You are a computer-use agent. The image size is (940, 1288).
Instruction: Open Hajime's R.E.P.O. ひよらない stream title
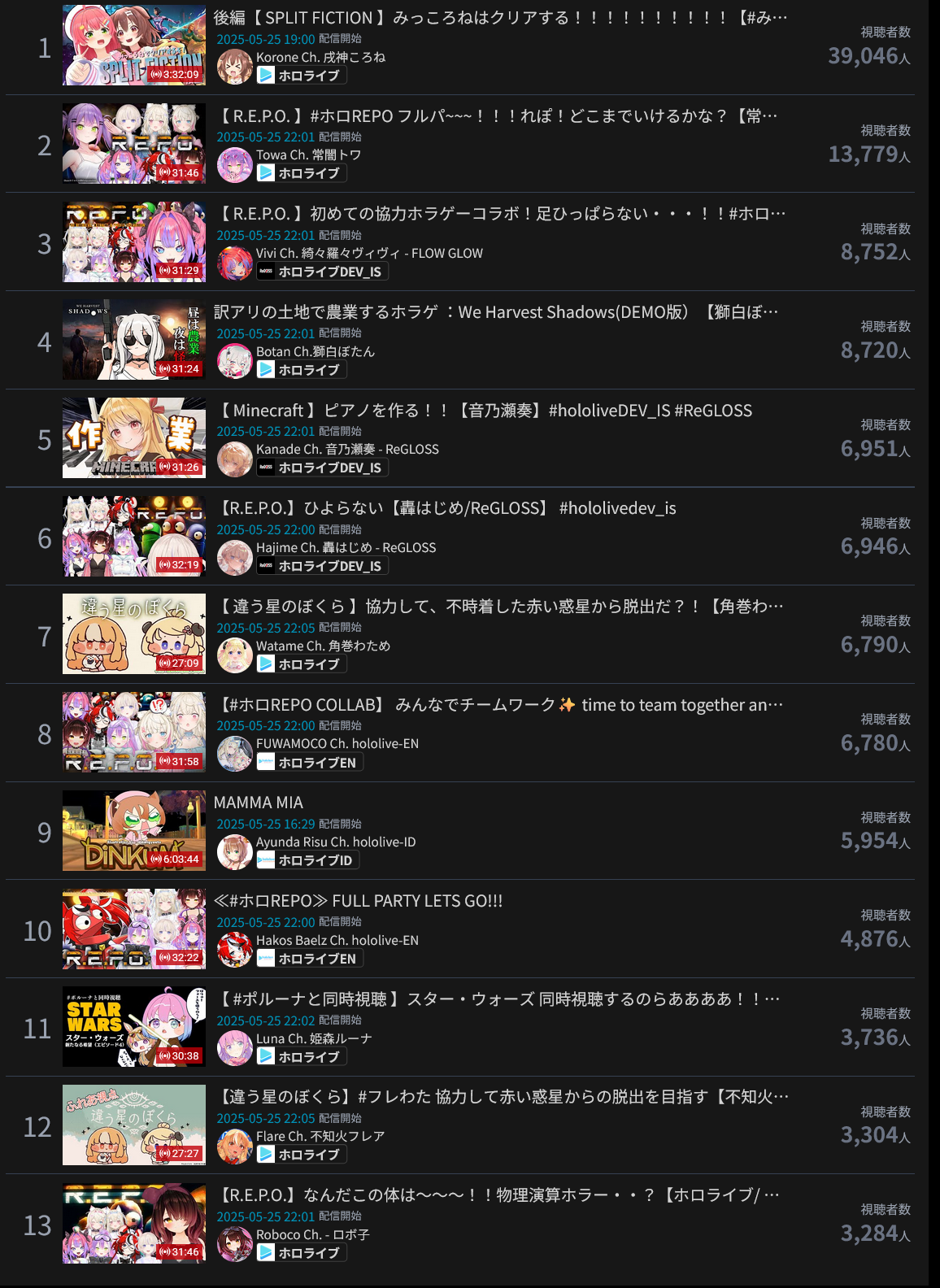[x=447, y=508]
